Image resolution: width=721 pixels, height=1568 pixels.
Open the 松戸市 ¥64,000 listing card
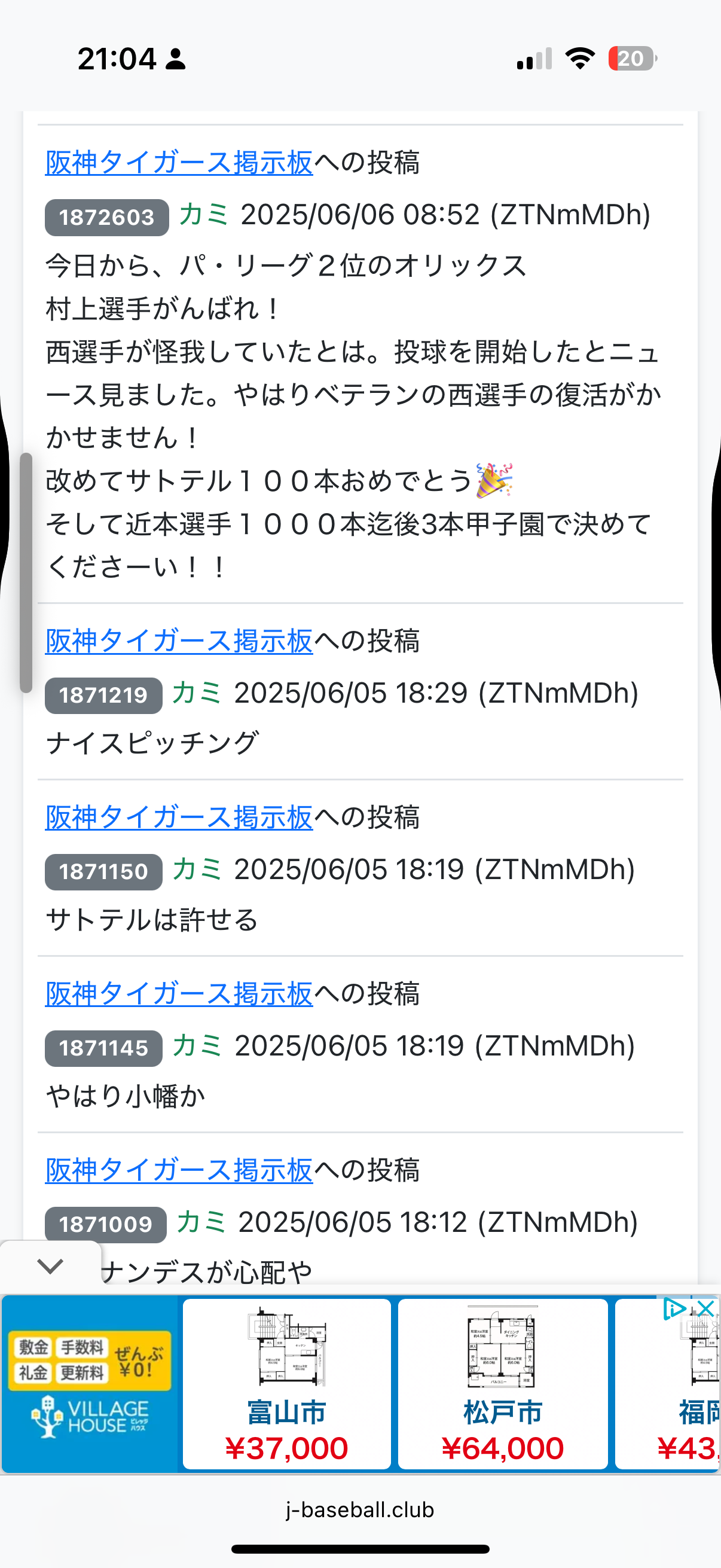[503, 1384]
